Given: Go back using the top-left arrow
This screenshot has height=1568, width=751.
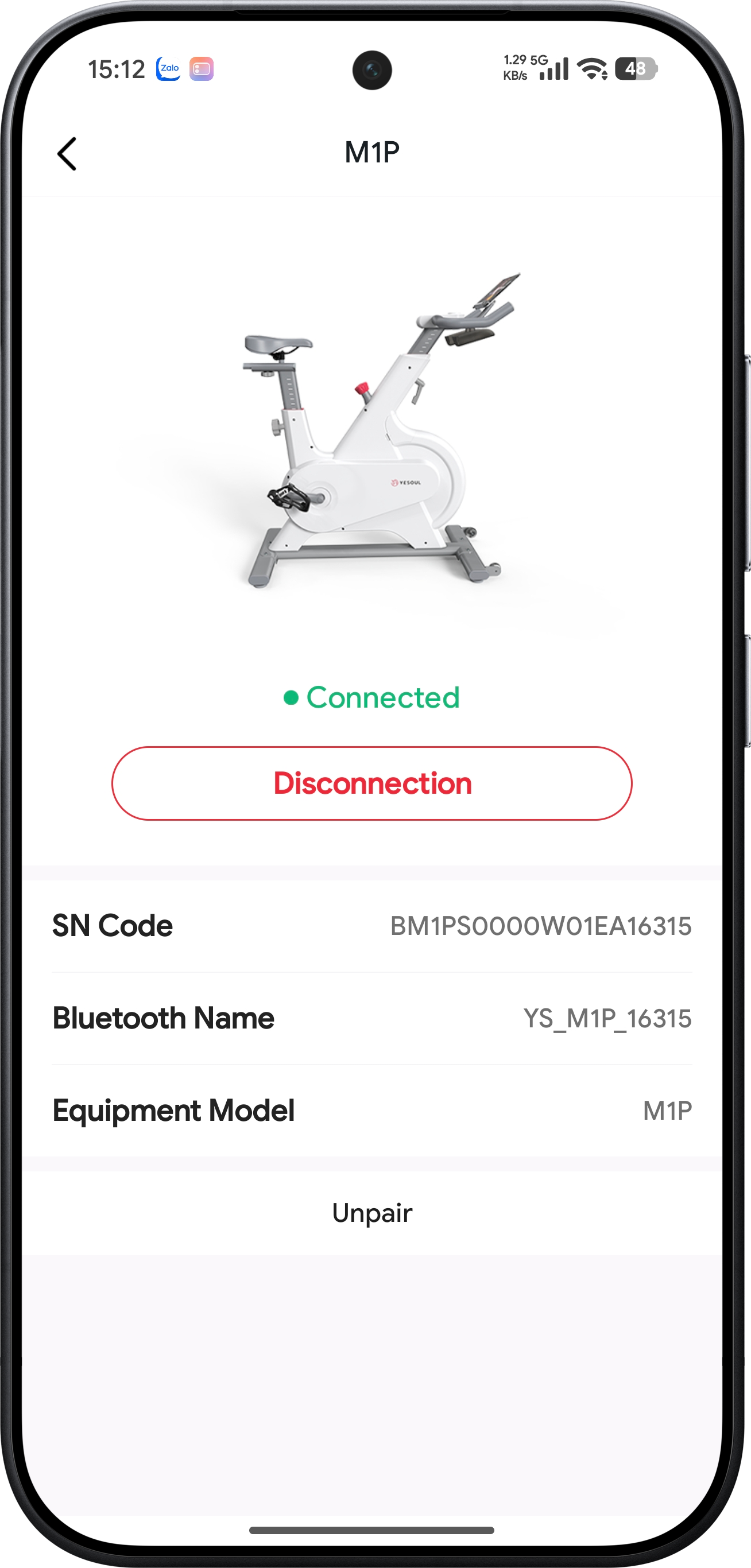Looking at the screenshot, I should 67,153.
